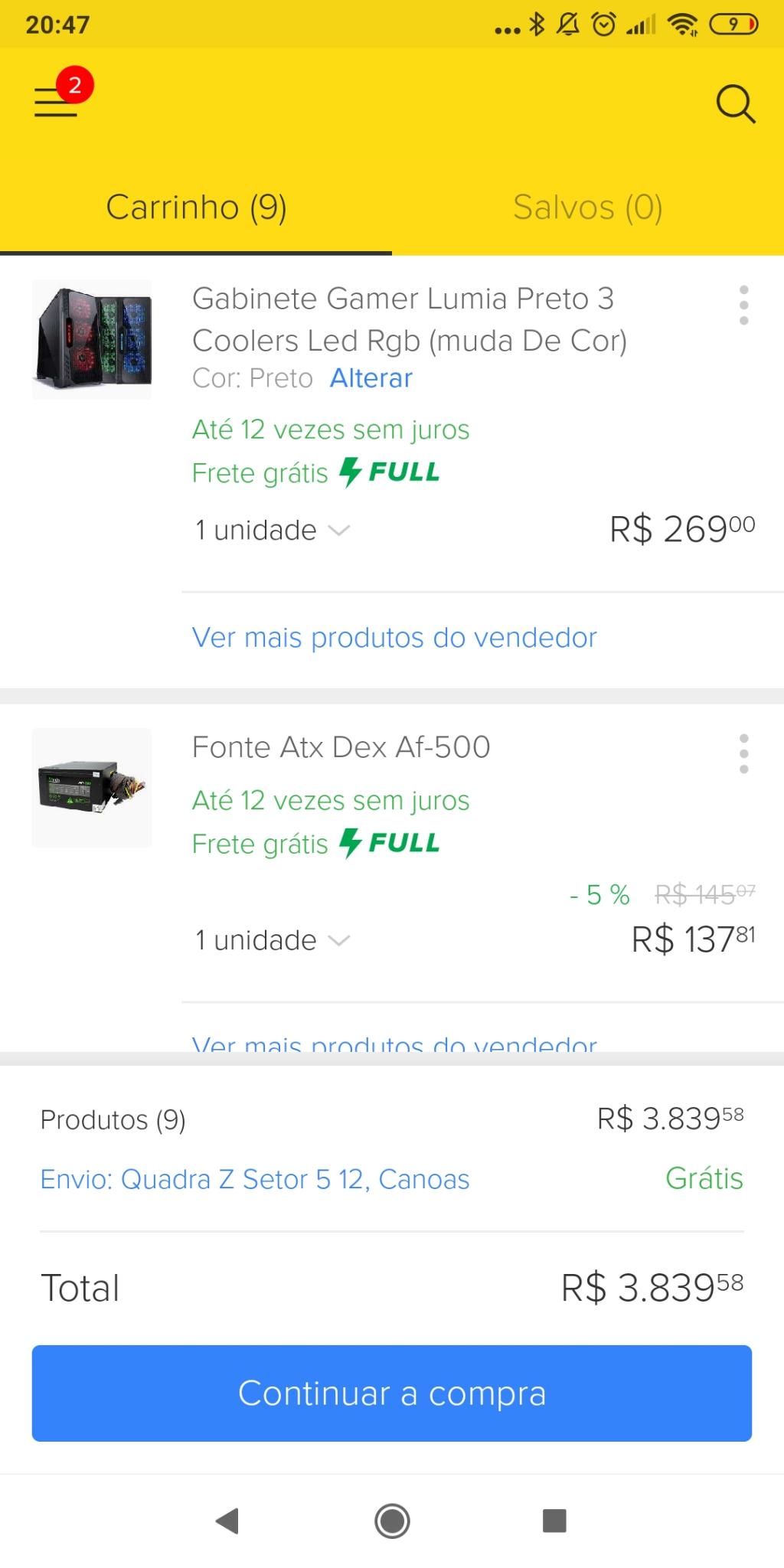Viewport: 784px width, 1568px height.
Task: Tap Alterar to change the Preto color
Action: click(371, 378)
